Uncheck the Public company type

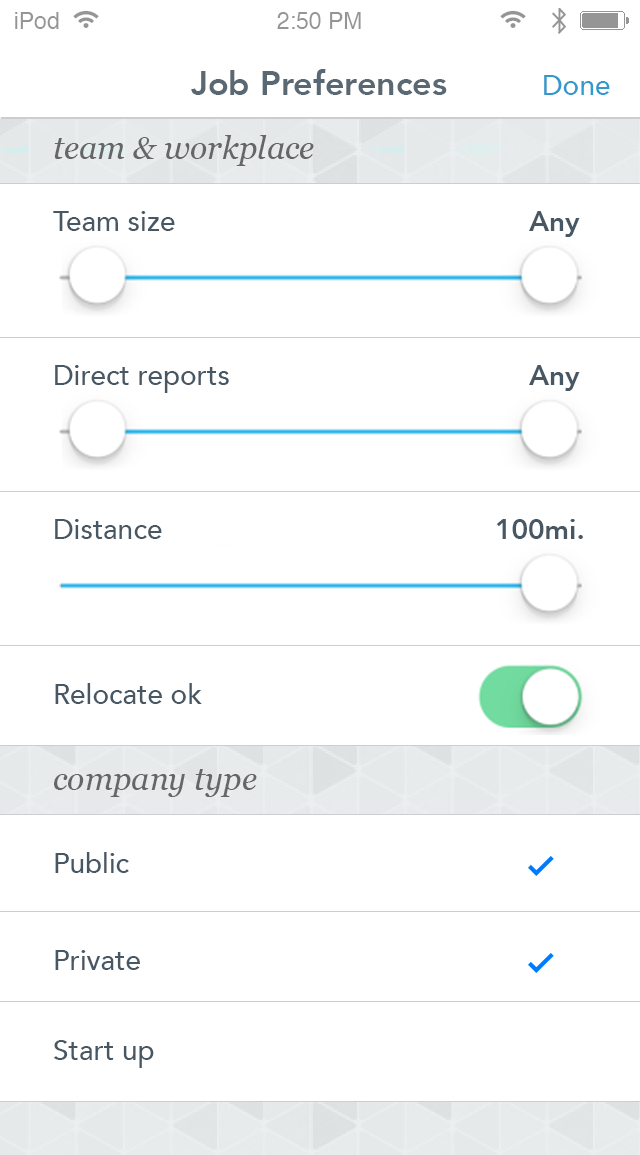(320, 863)
